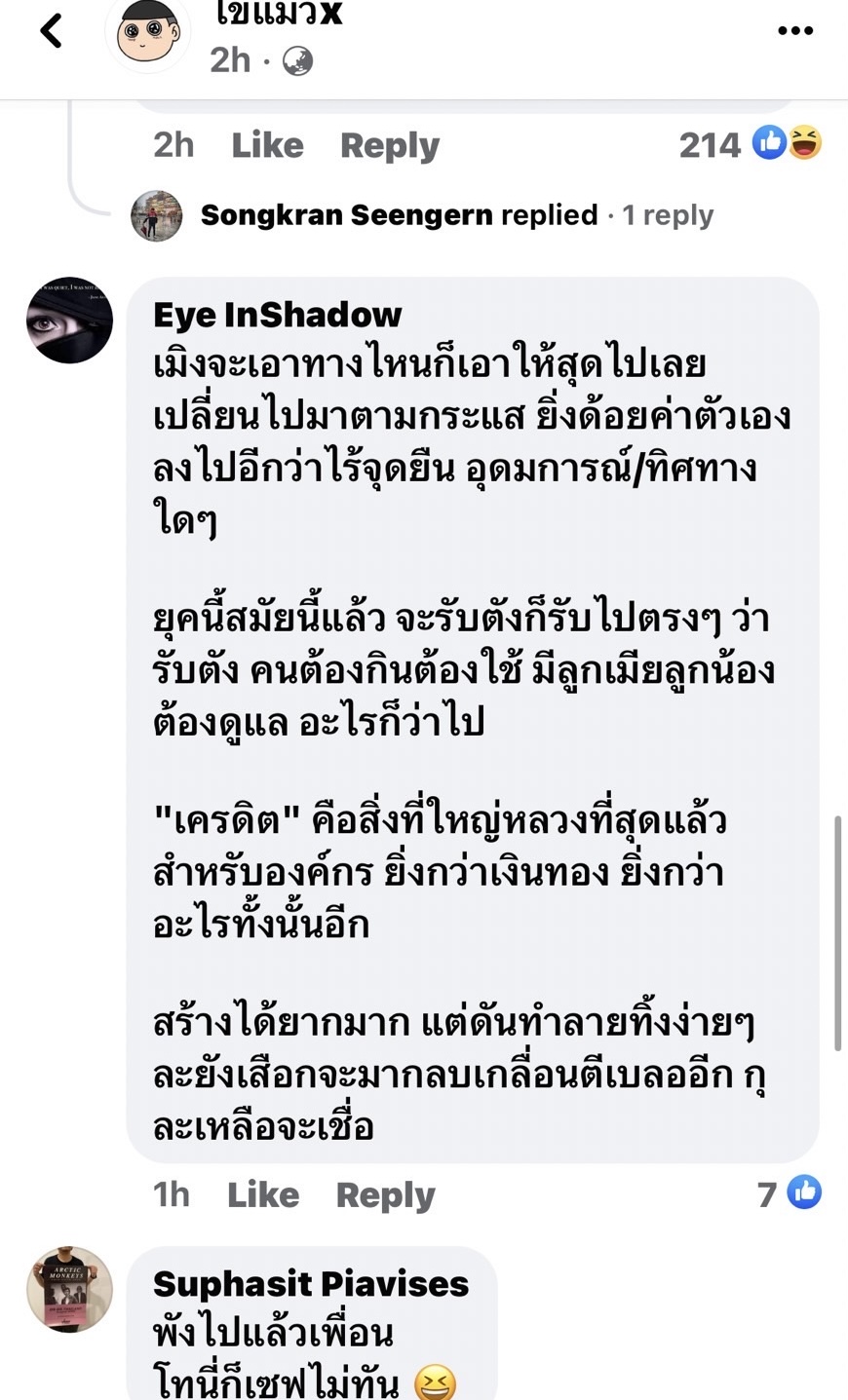The width and height of the screenshot is (848, 1400).
Task: Like Eye InShadow's comment
Action: 262,1194
